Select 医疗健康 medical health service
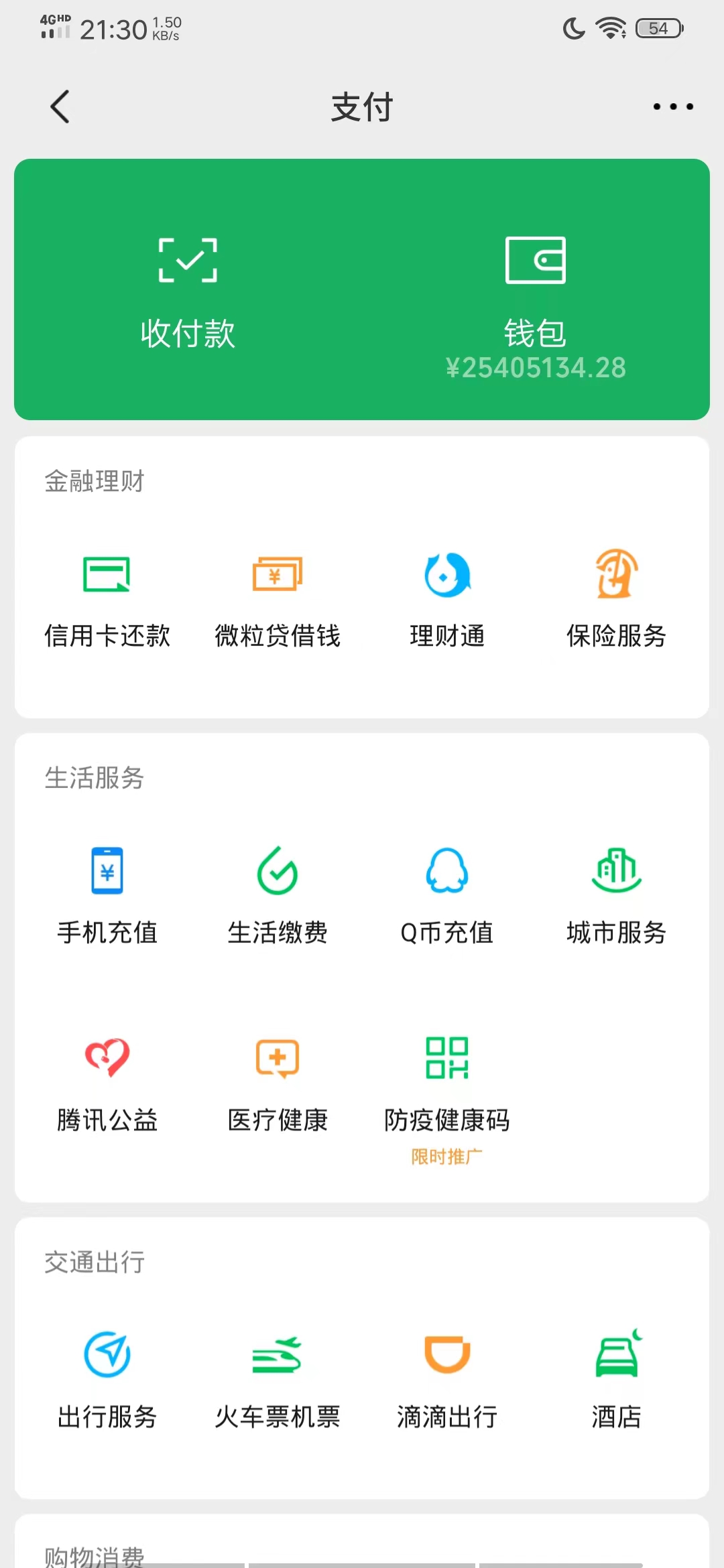This screenshot has height=1568, width=724. (x=278, y=1086)
